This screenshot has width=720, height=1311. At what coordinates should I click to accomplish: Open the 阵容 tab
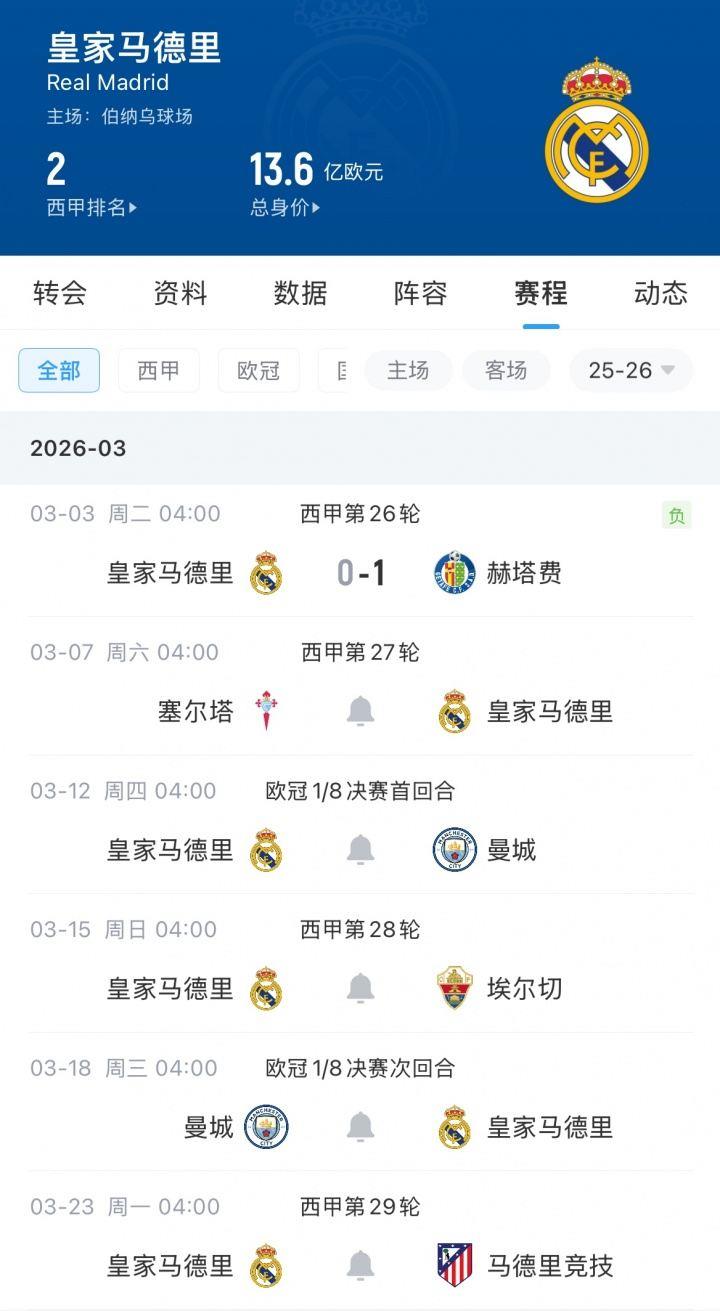(x=420, y=293)
